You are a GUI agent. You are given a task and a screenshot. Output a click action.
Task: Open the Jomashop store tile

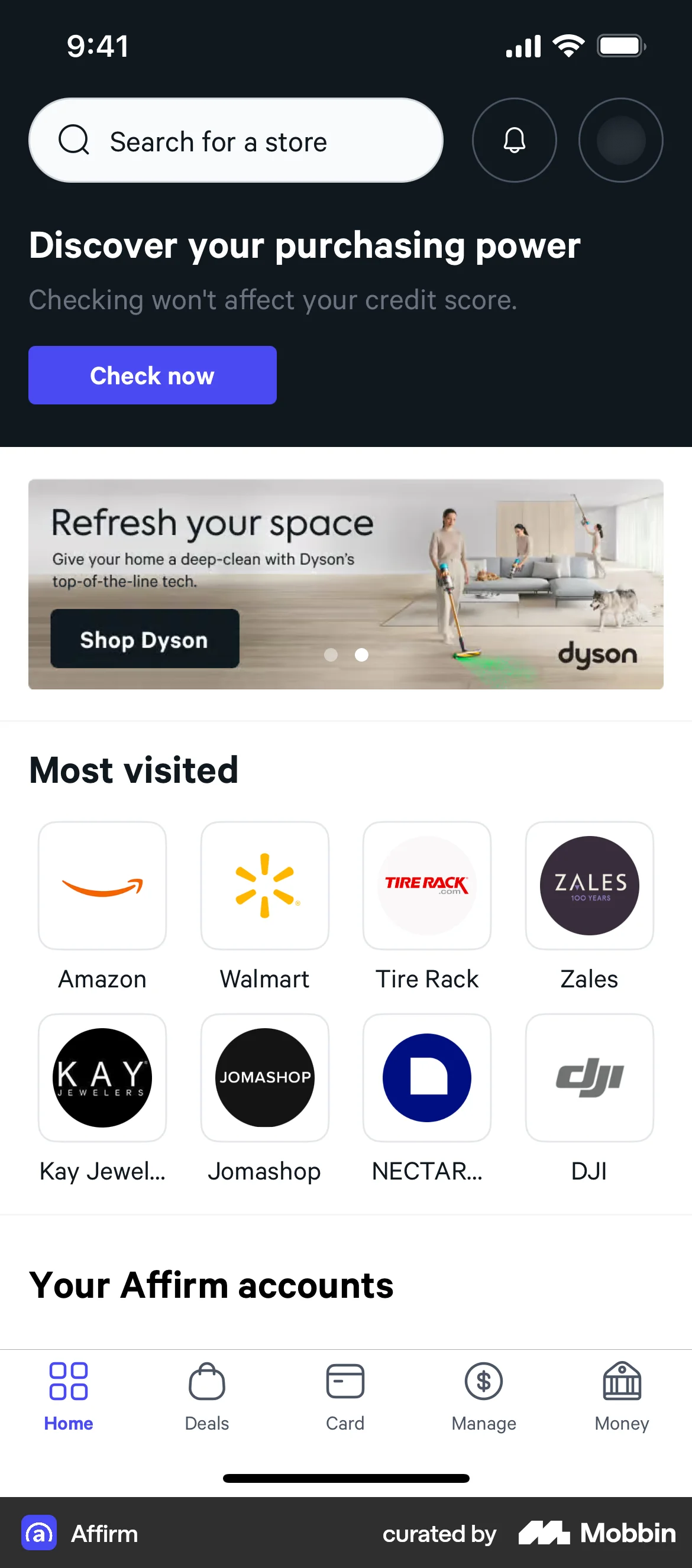pyautogui.click(x=264, y=1077)
